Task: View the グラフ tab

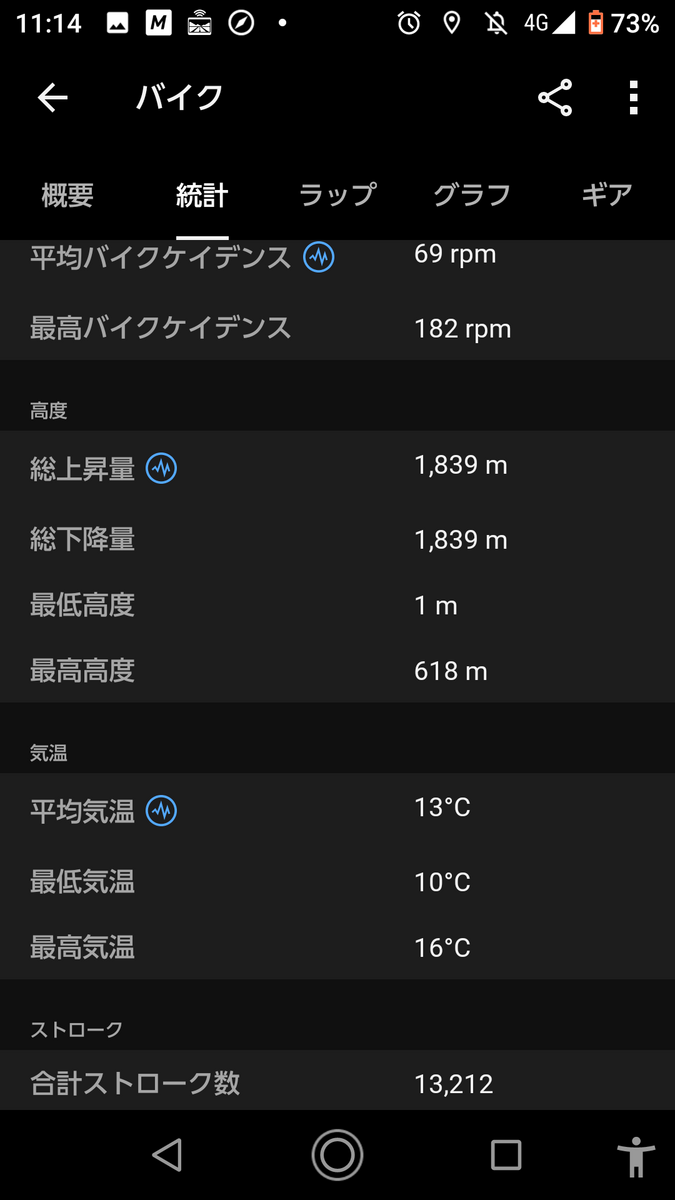Action: point(472,194)
